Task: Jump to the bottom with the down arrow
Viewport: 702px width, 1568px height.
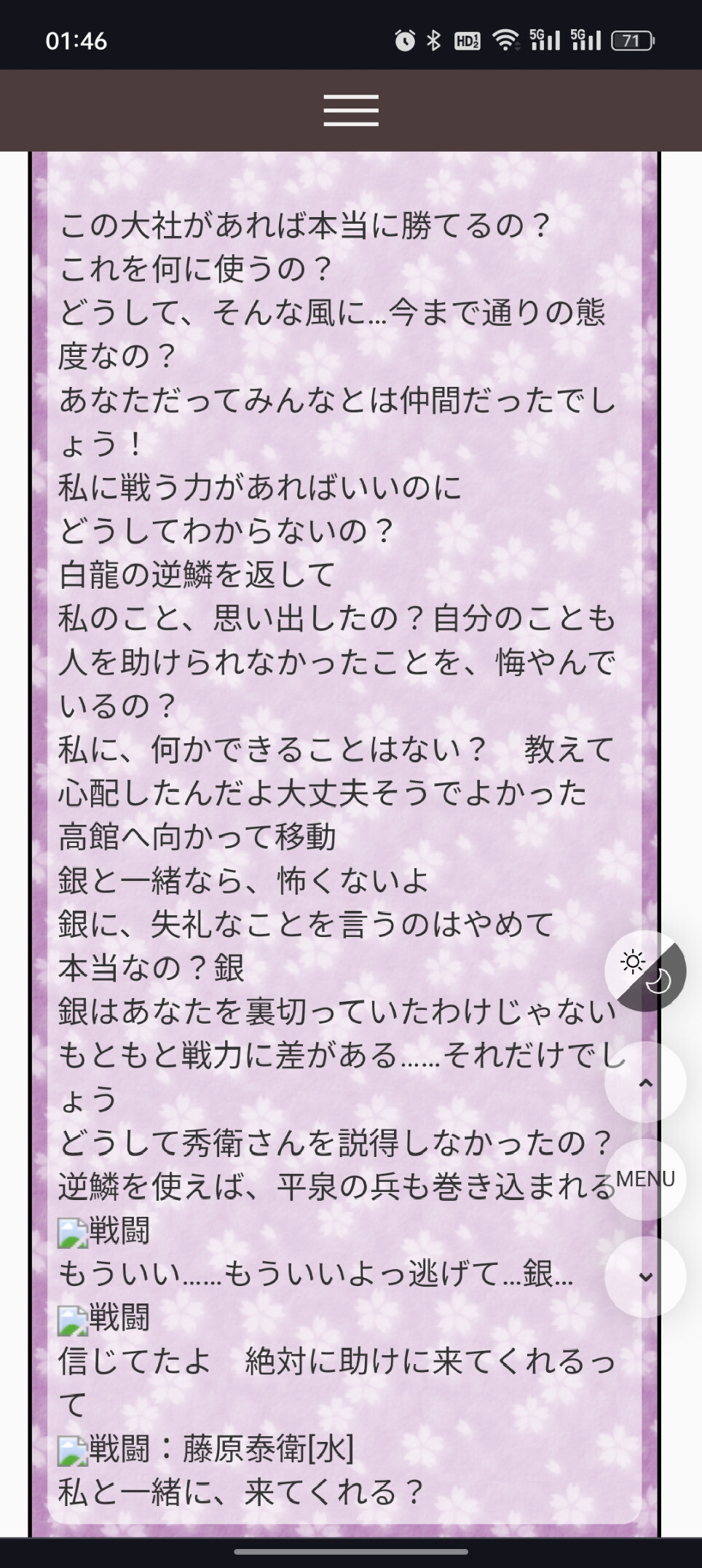Action: (645, 1277)
